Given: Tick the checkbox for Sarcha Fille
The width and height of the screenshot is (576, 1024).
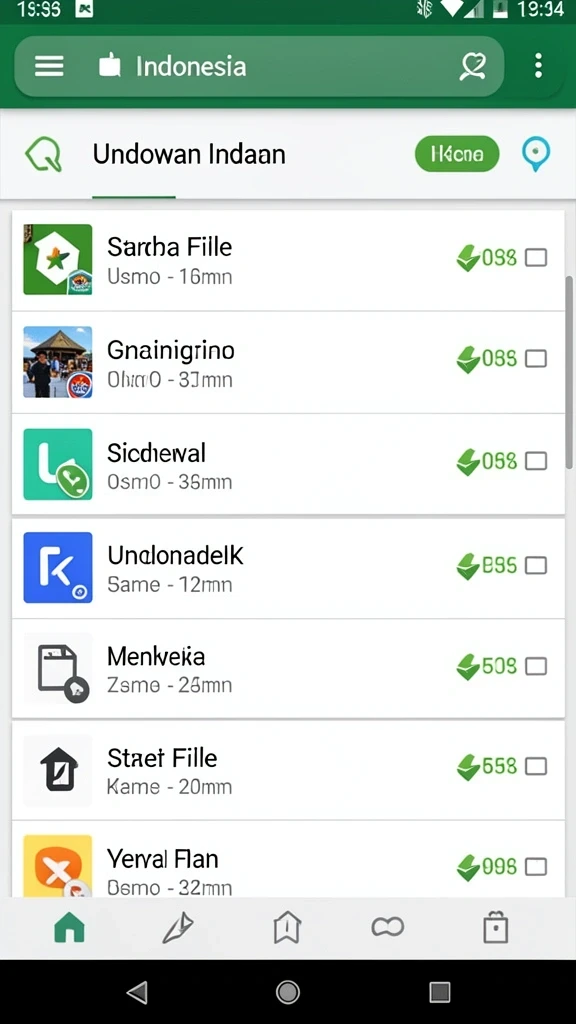Looking at the screenshot, I should (536, 258).
